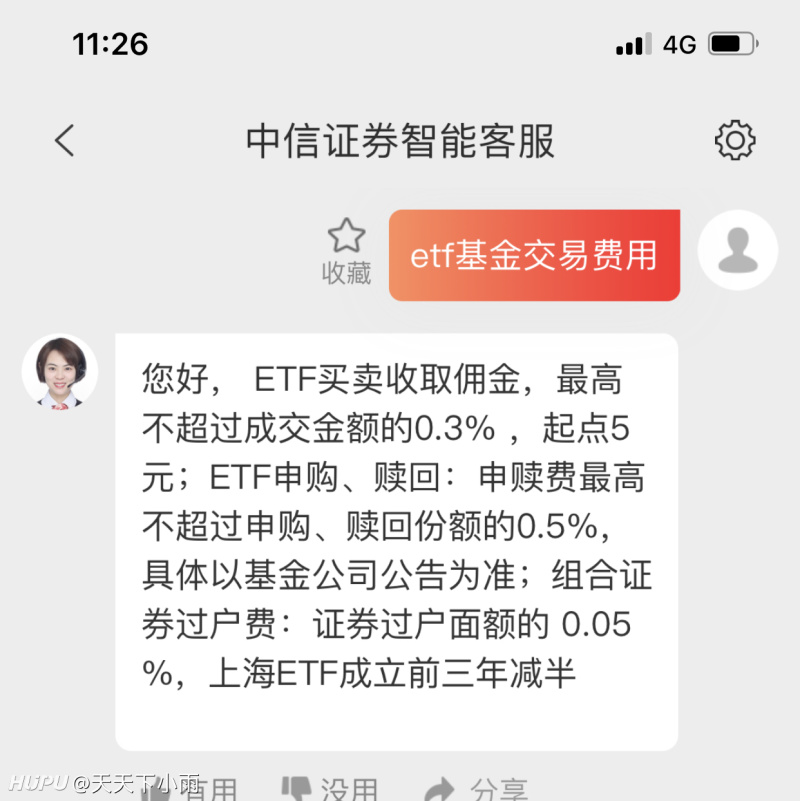This screenshot has width=800, height=801.
Task: Open the settings gear icon
Action: 735,140
